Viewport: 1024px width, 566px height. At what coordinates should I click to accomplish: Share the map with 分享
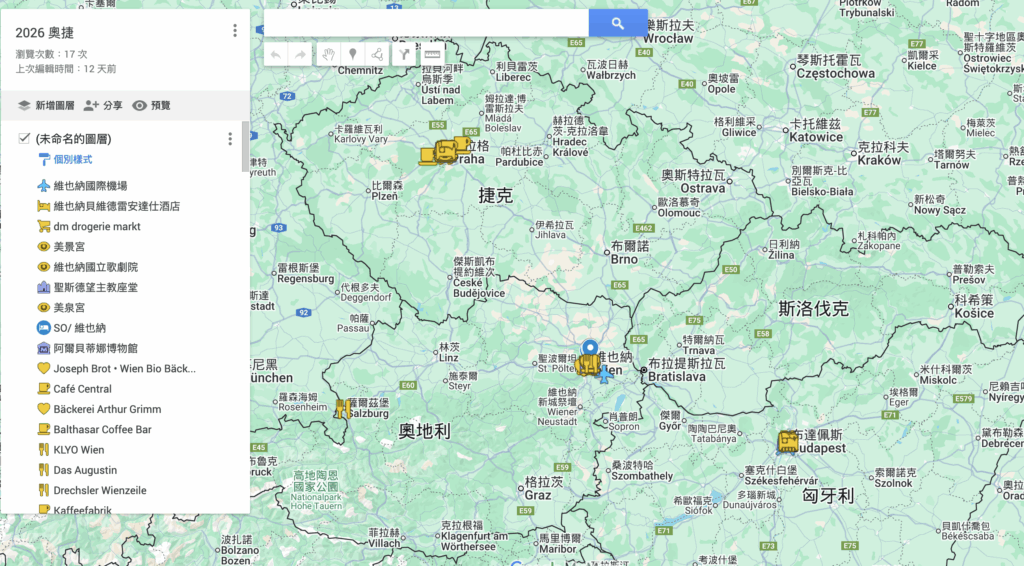click(103, 105)
